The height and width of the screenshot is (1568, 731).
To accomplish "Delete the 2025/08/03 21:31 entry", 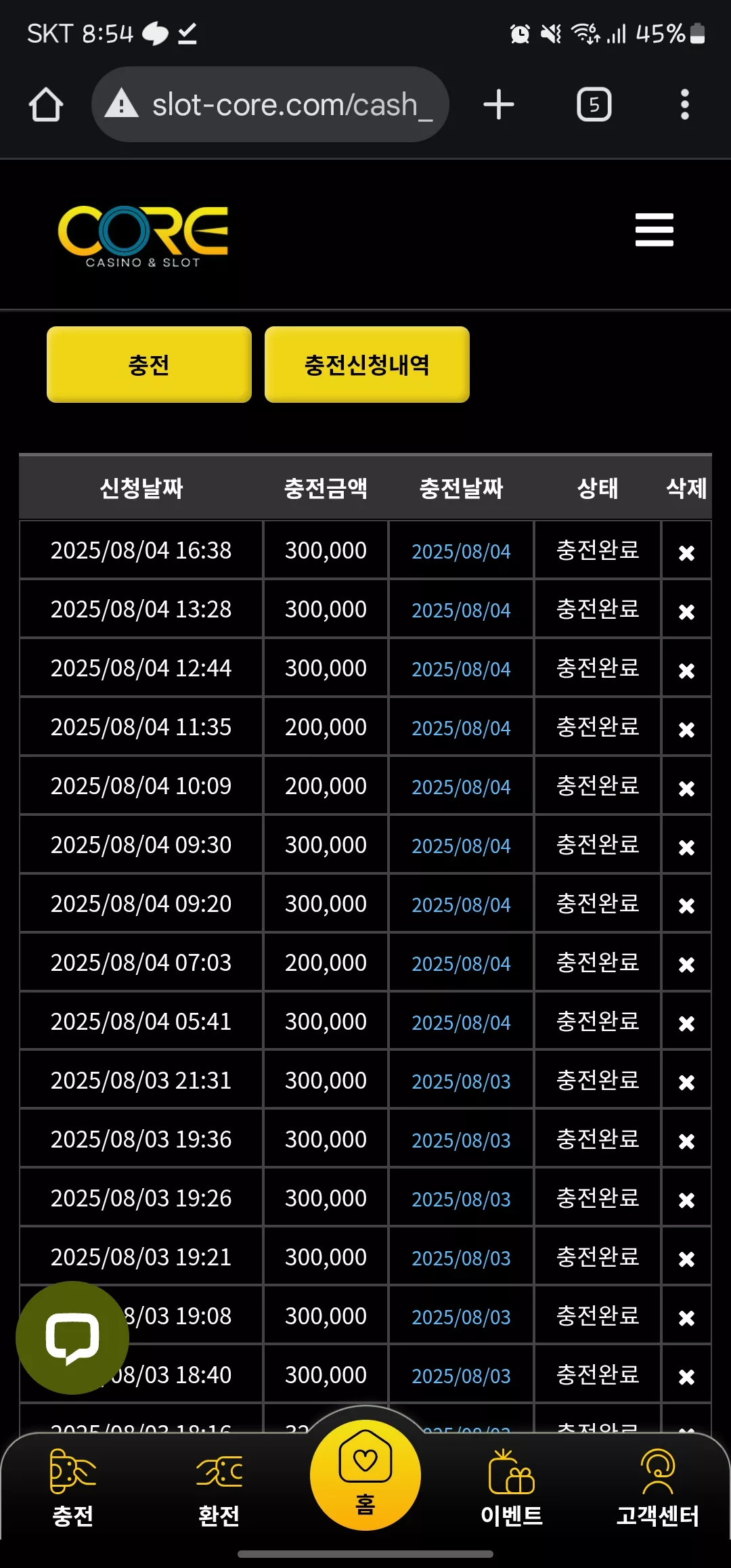I will (686, 1083).
